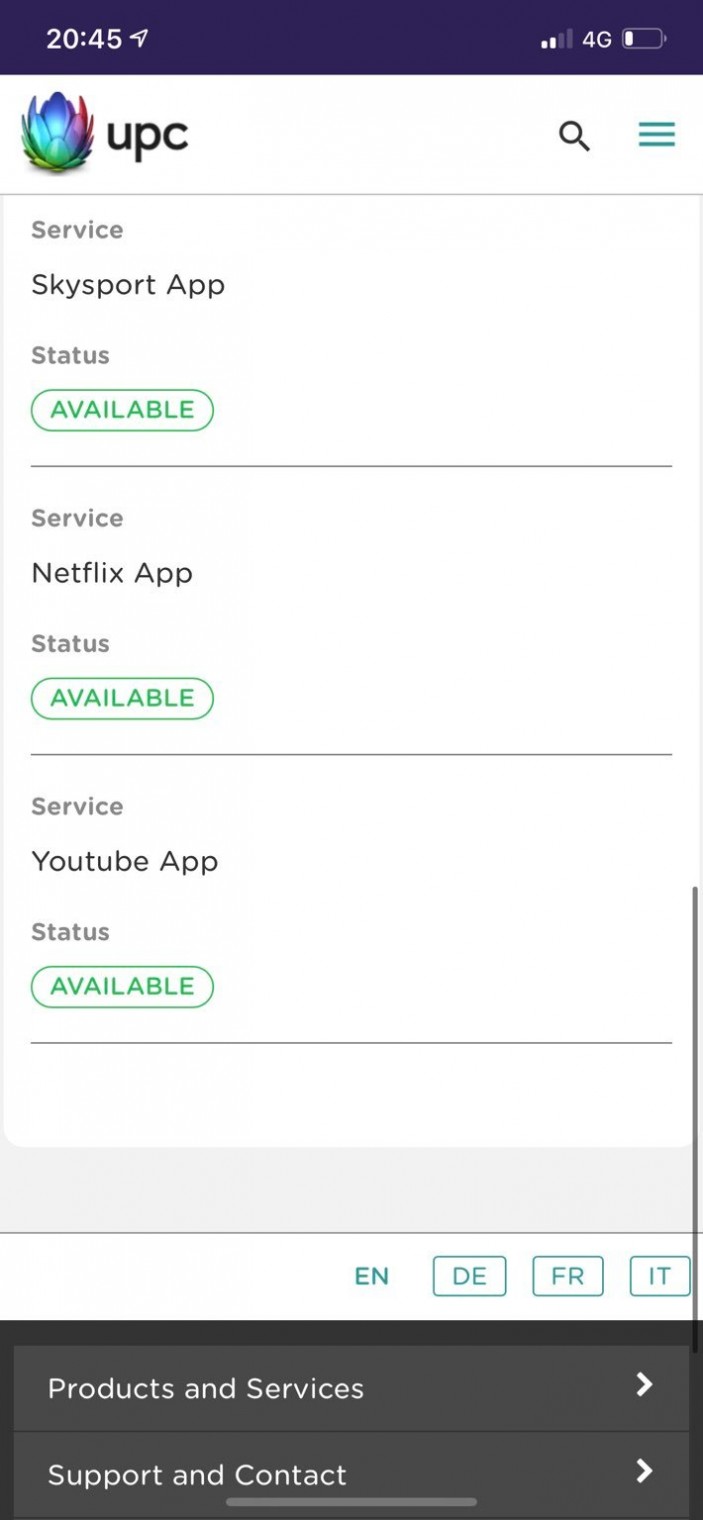The height and width of the screenshot is (1520, 703).
Task: Switch language to FR
Action: coord(567,1276)
